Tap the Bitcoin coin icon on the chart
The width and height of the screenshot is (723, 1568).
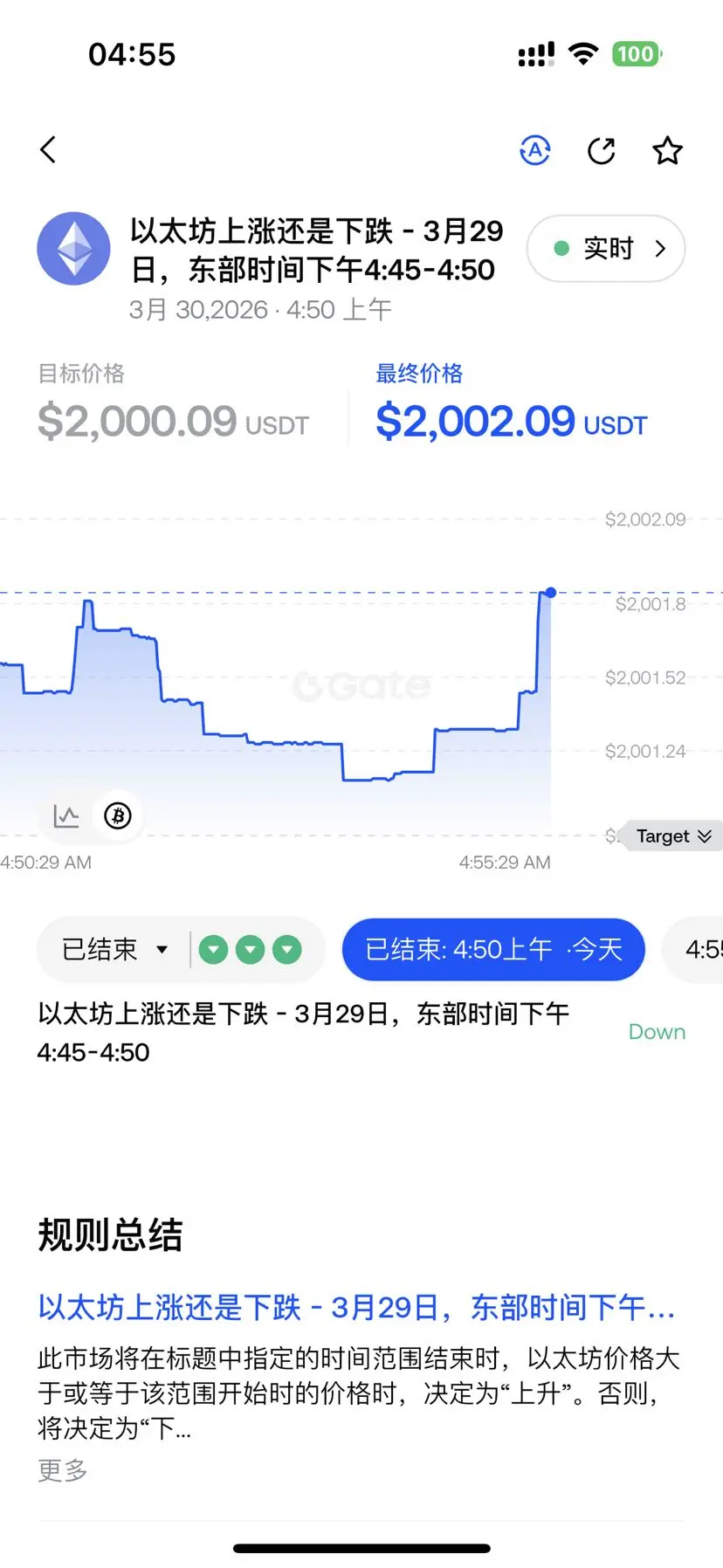click(118, 816)
